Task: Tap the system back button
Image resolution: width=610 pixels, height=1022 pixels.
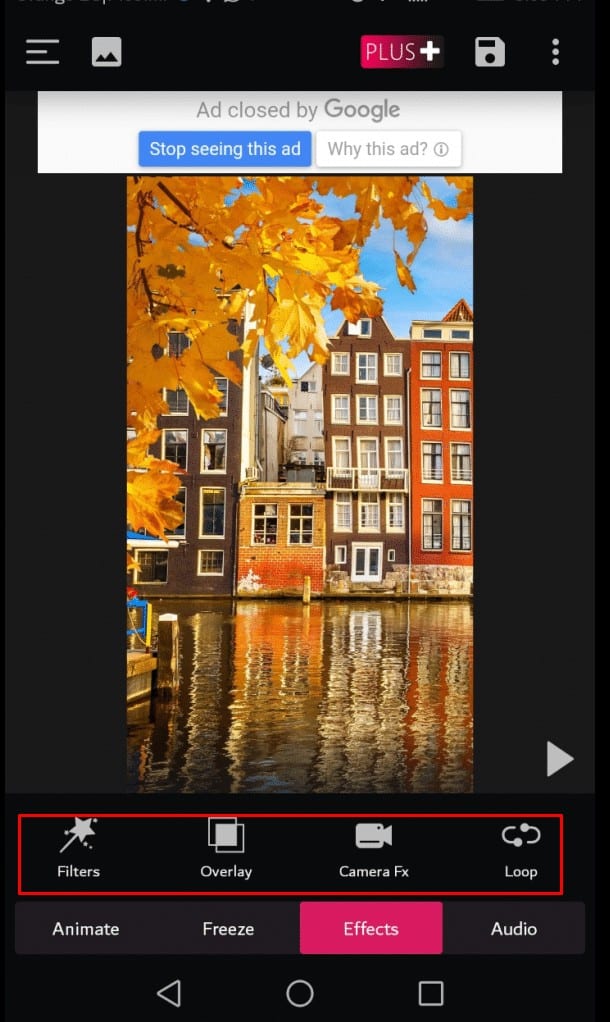Action: pos(169,993)
